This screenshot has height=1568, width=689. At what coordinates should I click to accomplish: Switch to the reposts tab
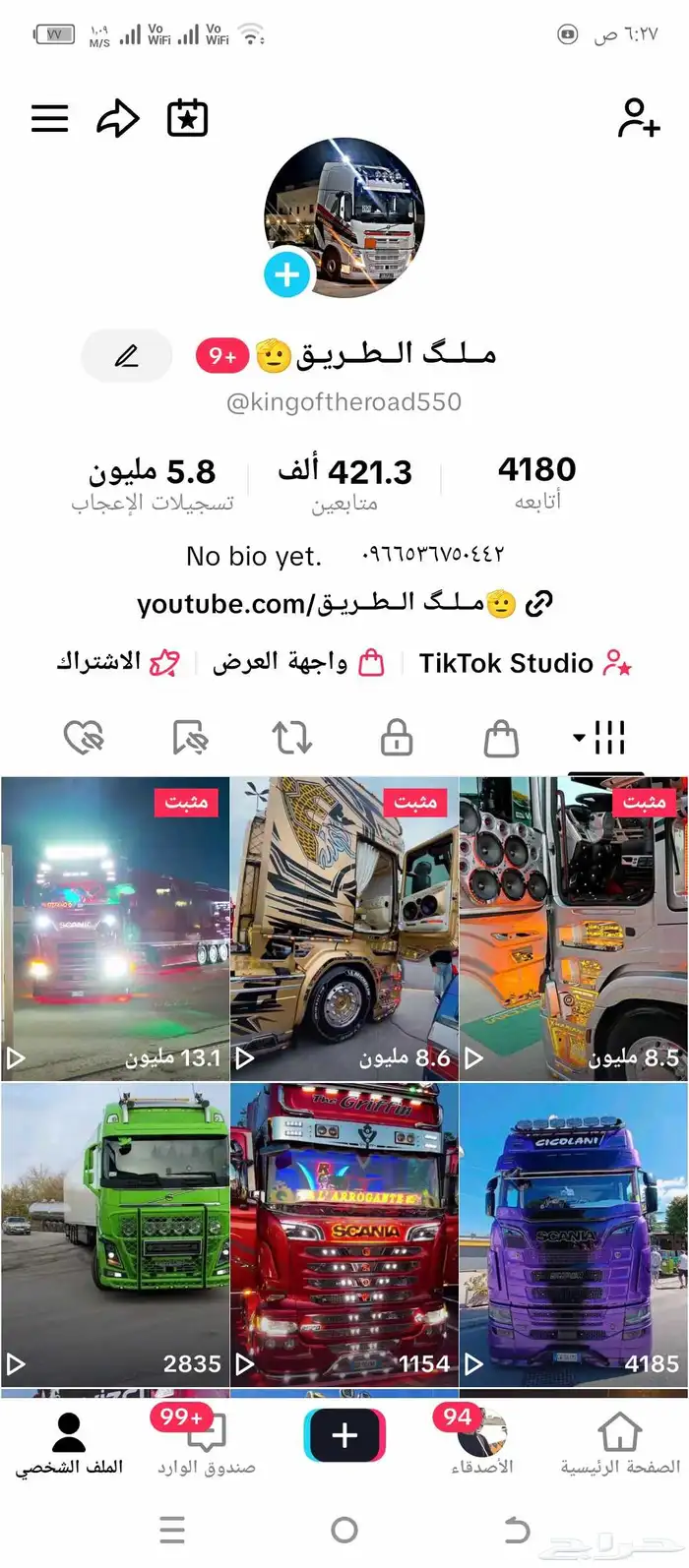pos(292,738)
